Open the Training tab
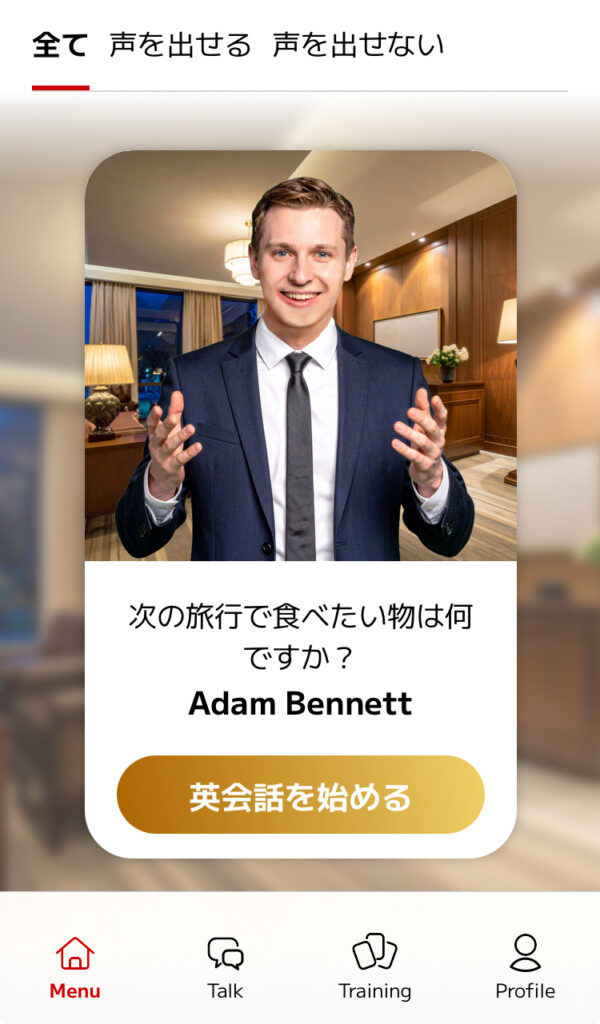600x1024 pixels. 375,967
